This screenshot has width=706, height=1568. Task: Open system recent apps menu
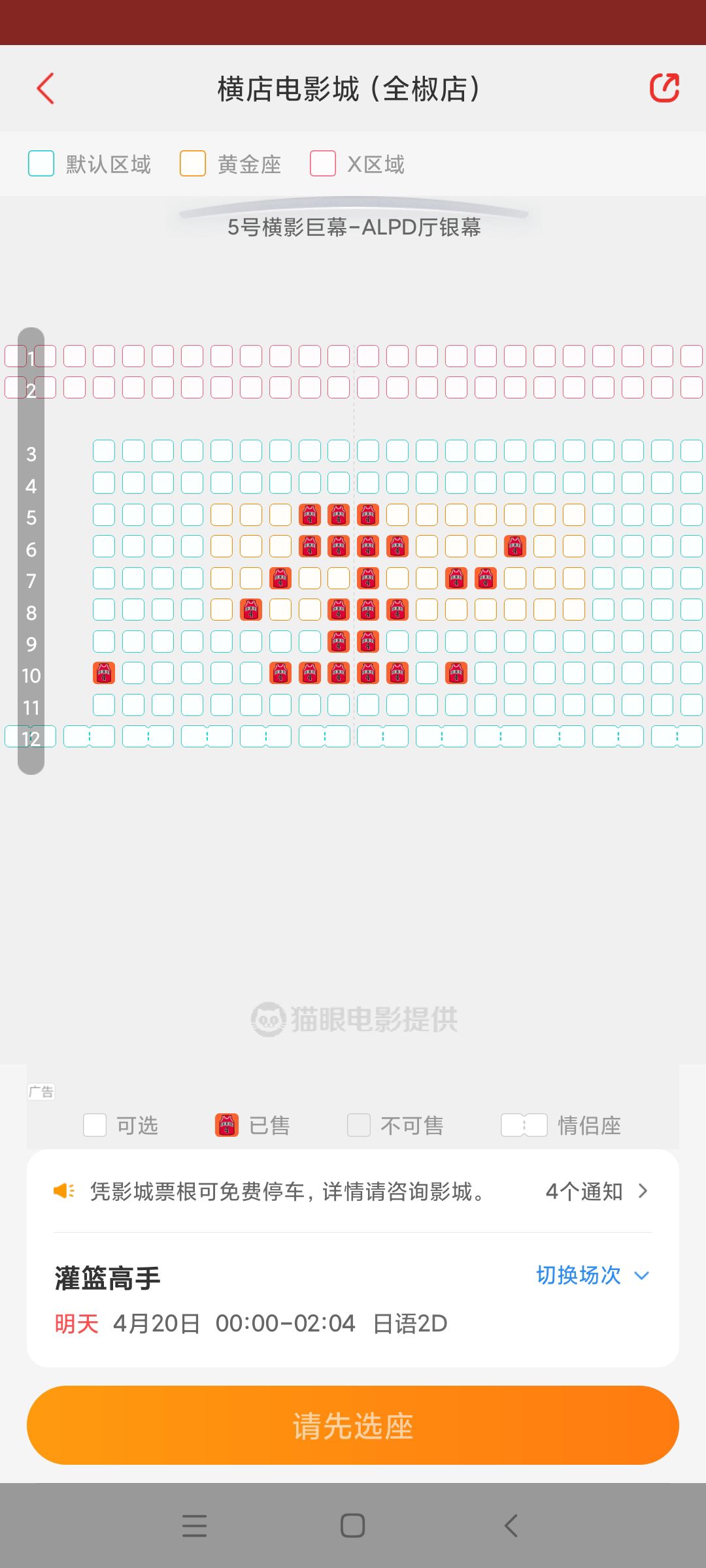click(194, 1526)
